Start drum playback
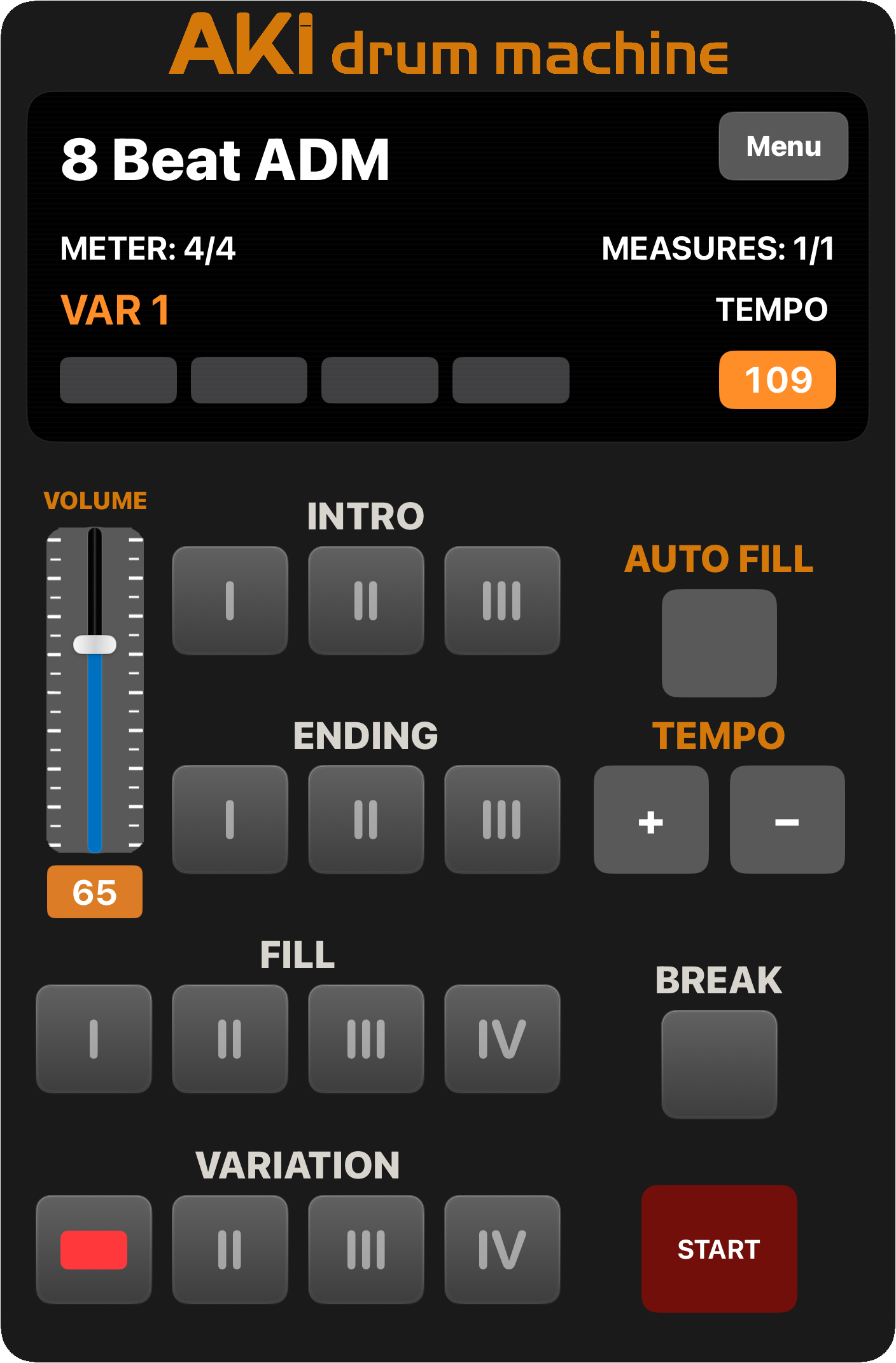Viewport: 896px width, 1363px height. (719, 1248)
